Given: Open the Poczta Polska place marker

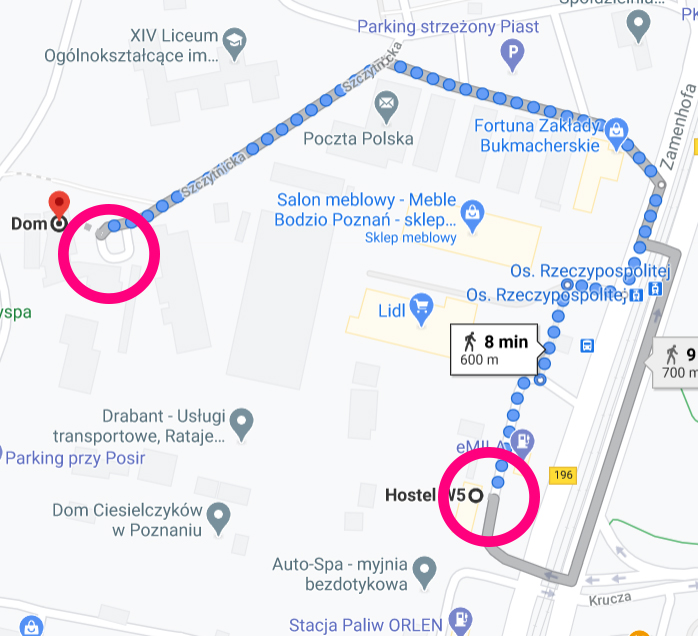Looking at the screenshot, I should pos(386,103).
